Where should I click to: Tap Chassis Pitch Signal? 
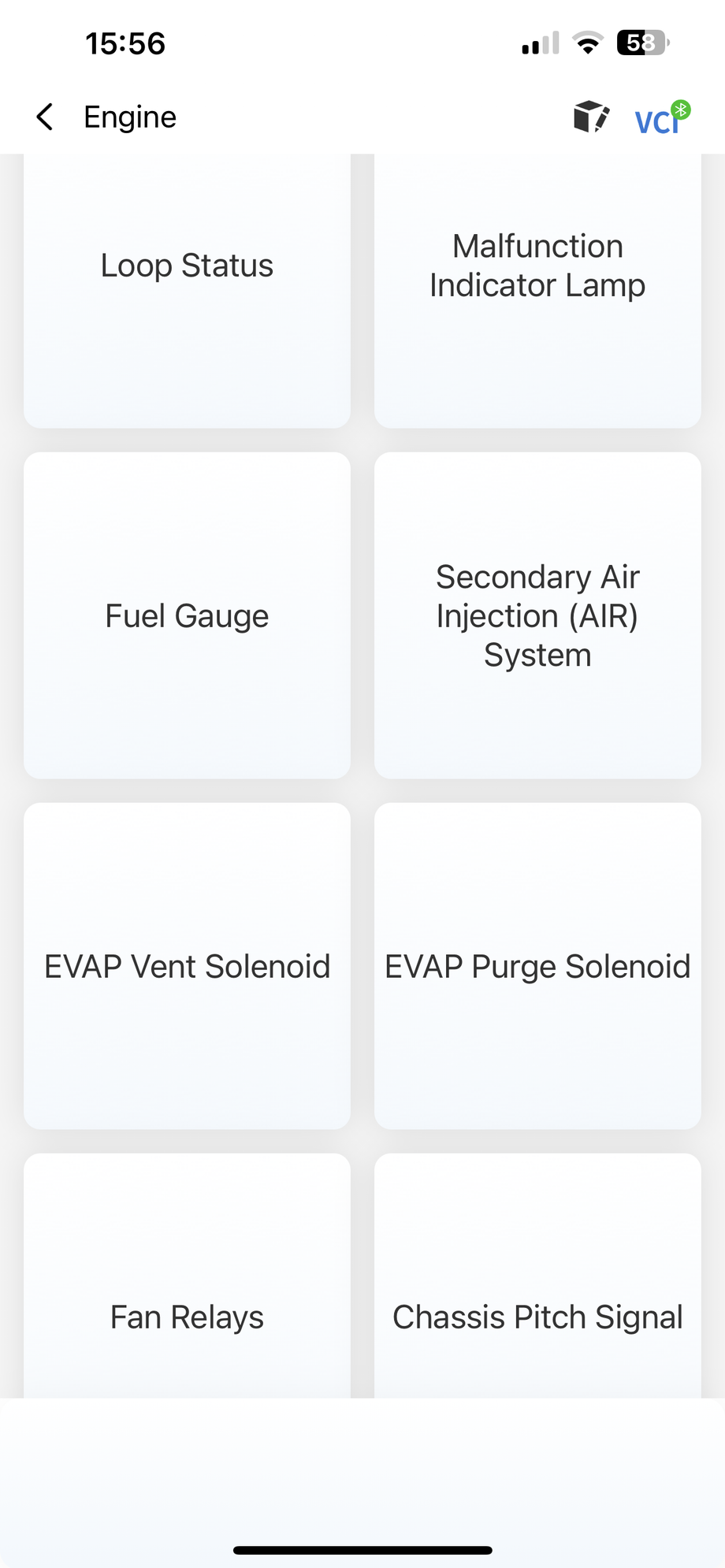tap(537, 1276)
